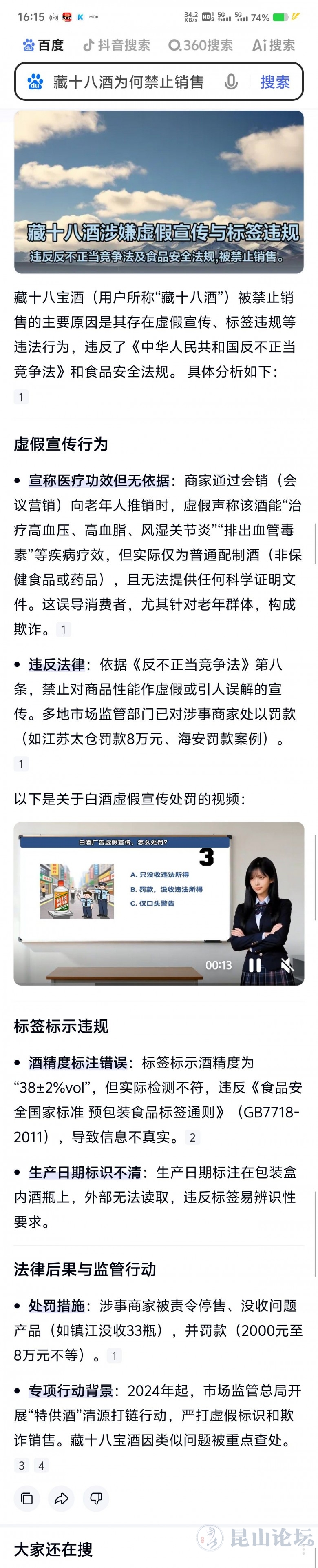
Task: Share this AI answer
Action: pos(62,1498)
